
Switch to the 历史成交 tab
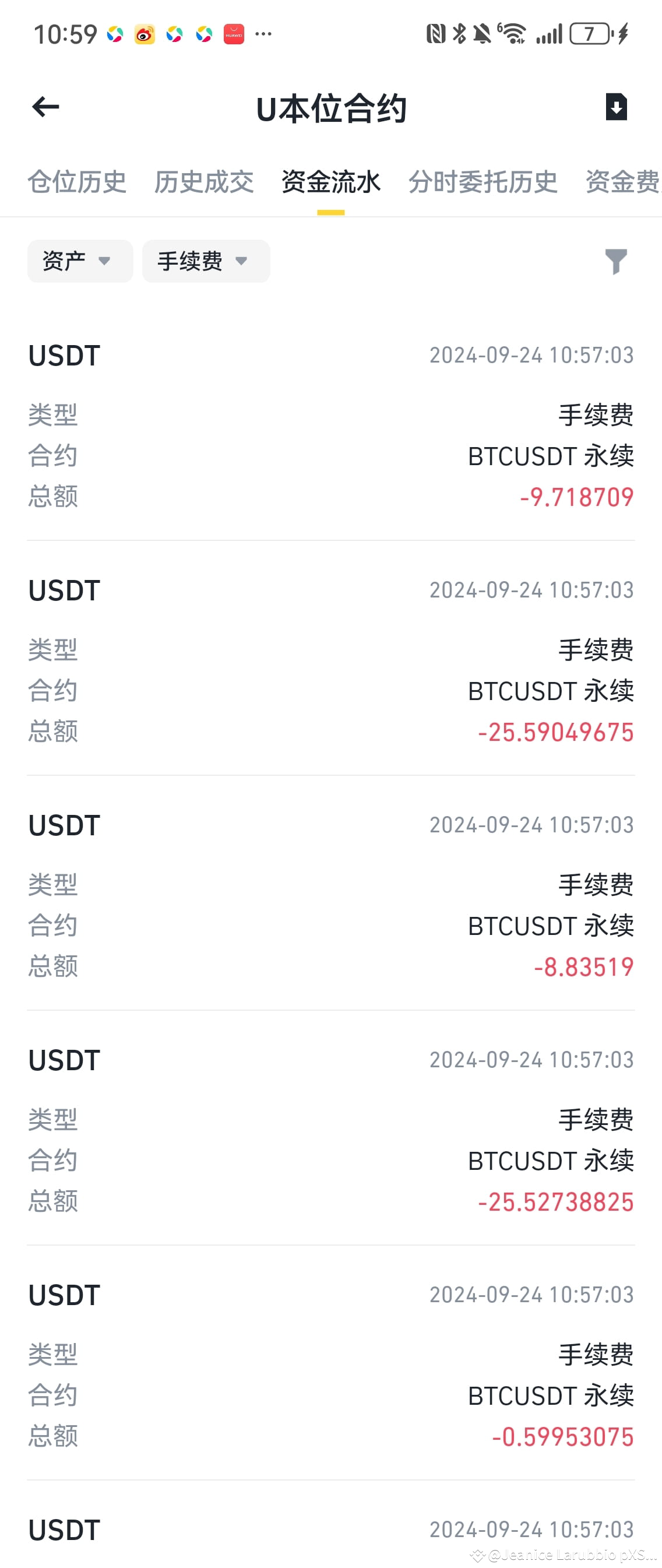point(204,182)
